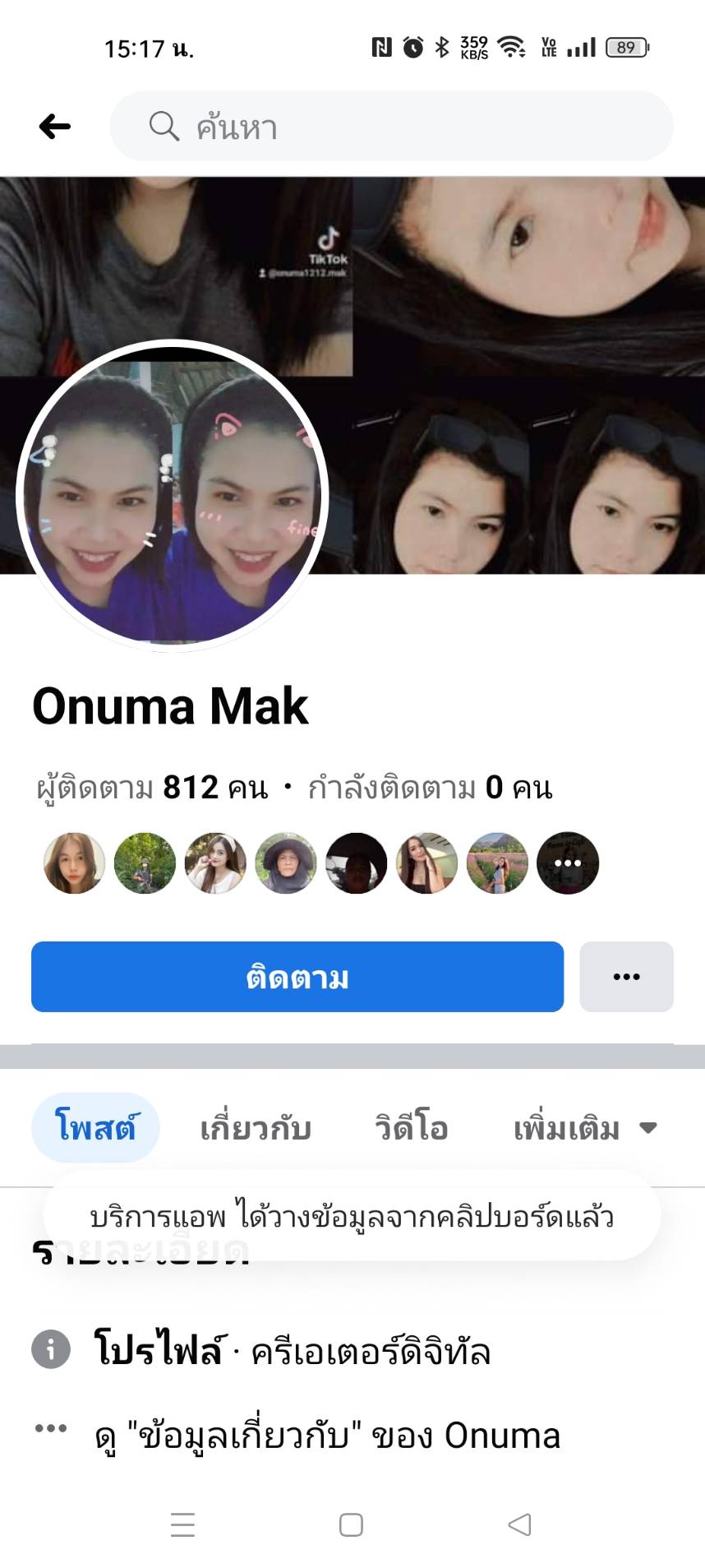Image resolution: width=705 pixels, height=1568 pixels.
Task: Go back using the arrow icon
Action: [55, 127]
